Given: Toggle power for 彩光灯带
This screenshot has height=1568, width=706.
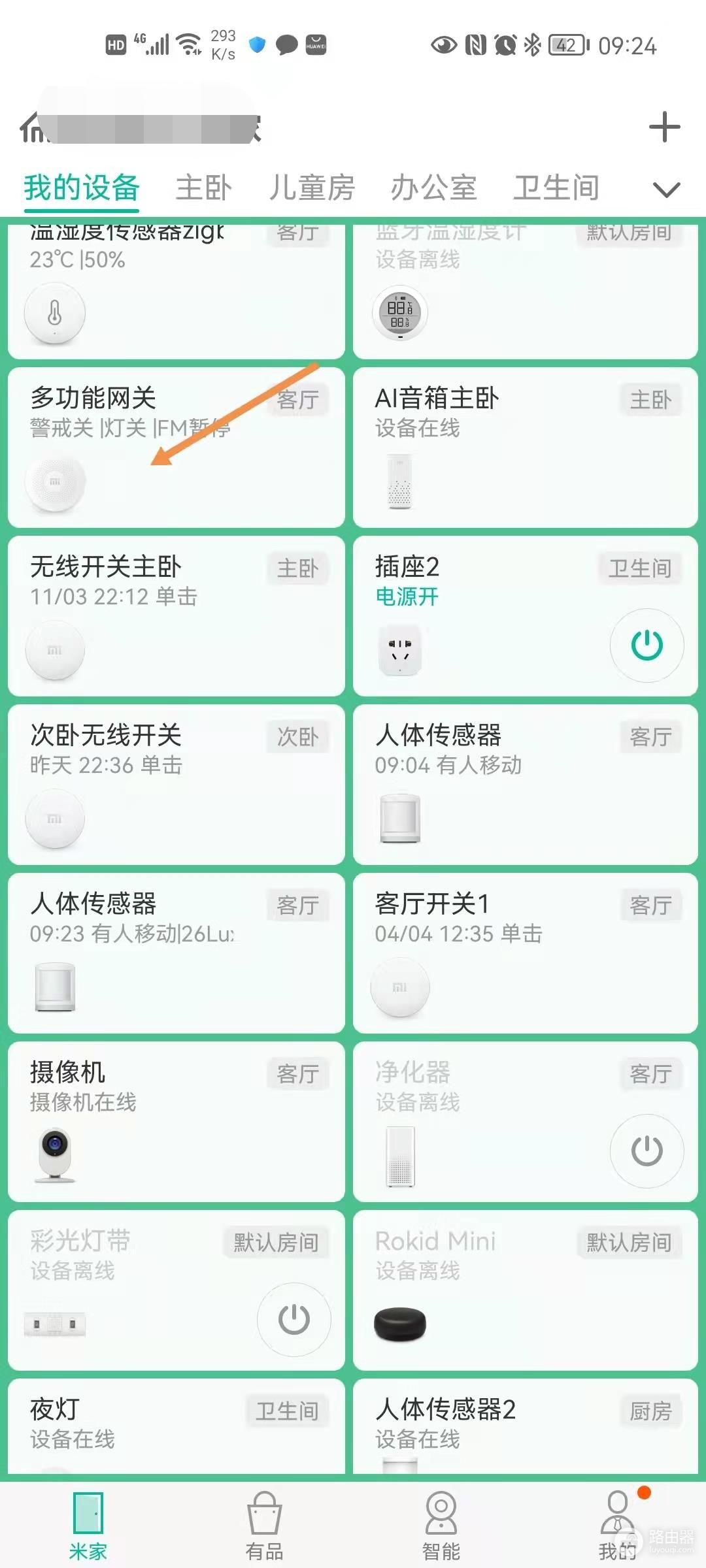Looking at the screenshot, I should point(294,1319).
